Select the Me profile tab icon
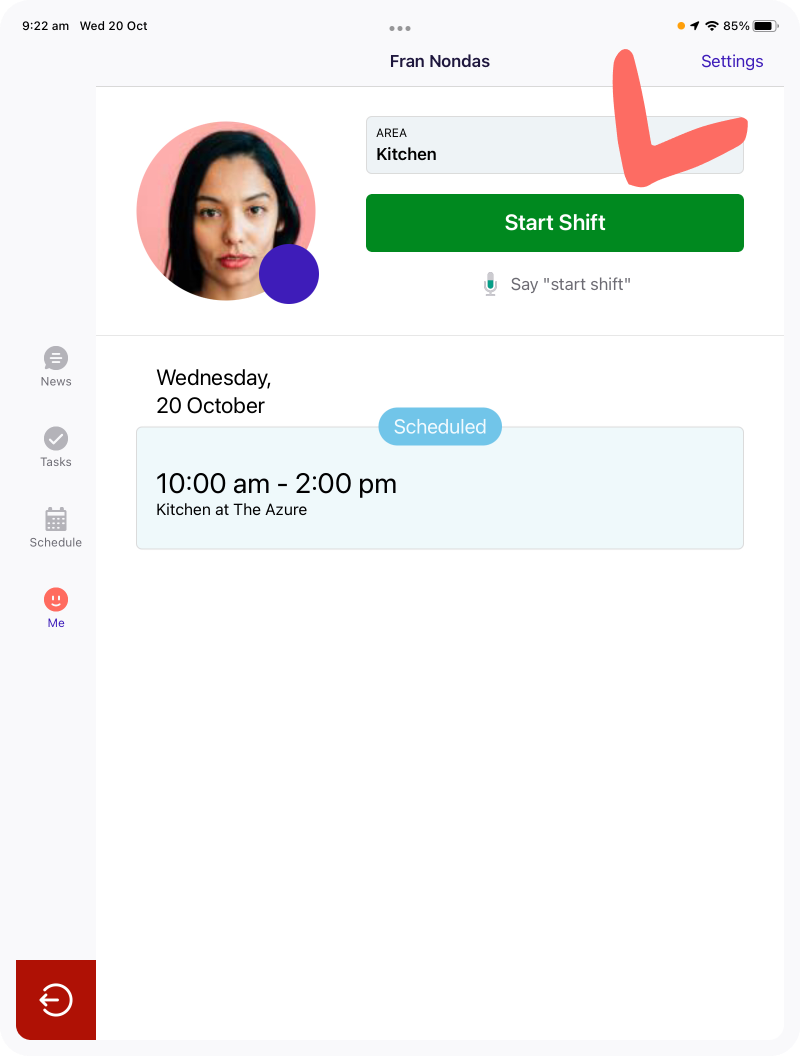Viewport: 800px width, 1056px height. click(55, 601)
